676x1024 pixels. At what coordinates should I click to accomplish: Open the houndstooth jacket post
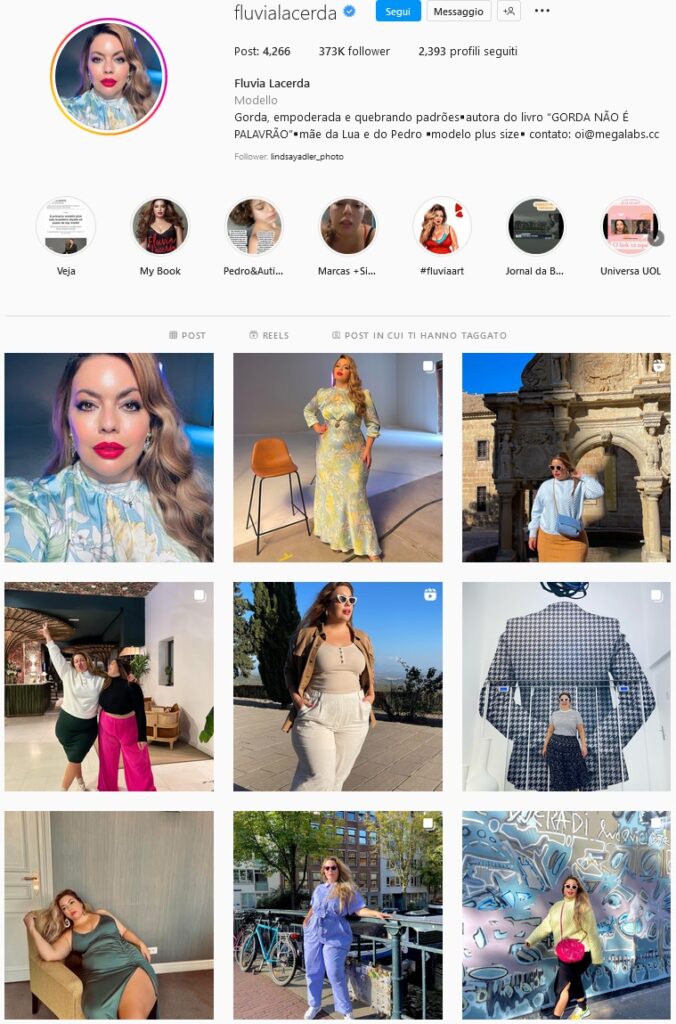pyautogui.click(x=566, y=686)
